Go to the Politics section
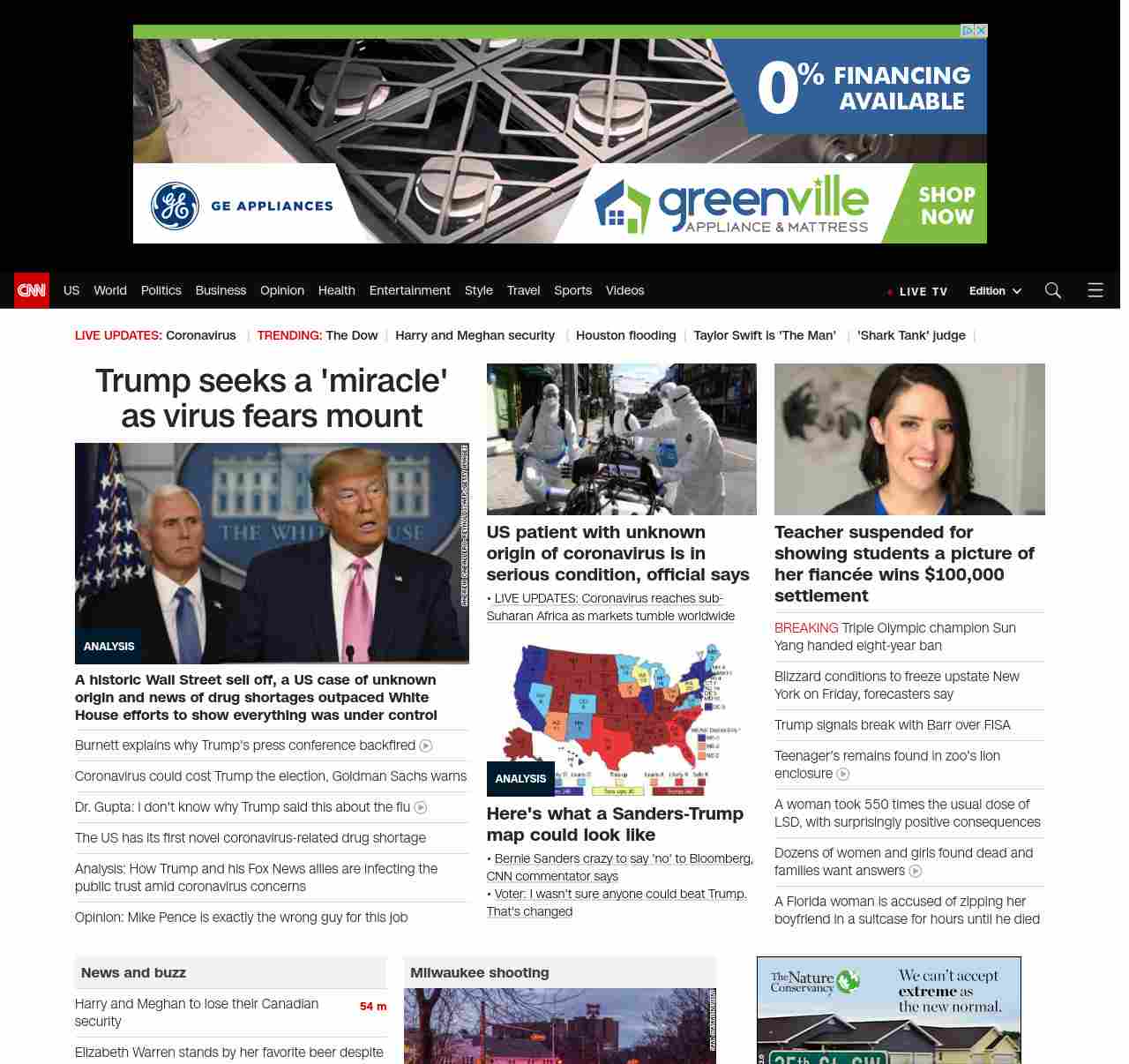The image size is (1129, 1064). [161, 290]
